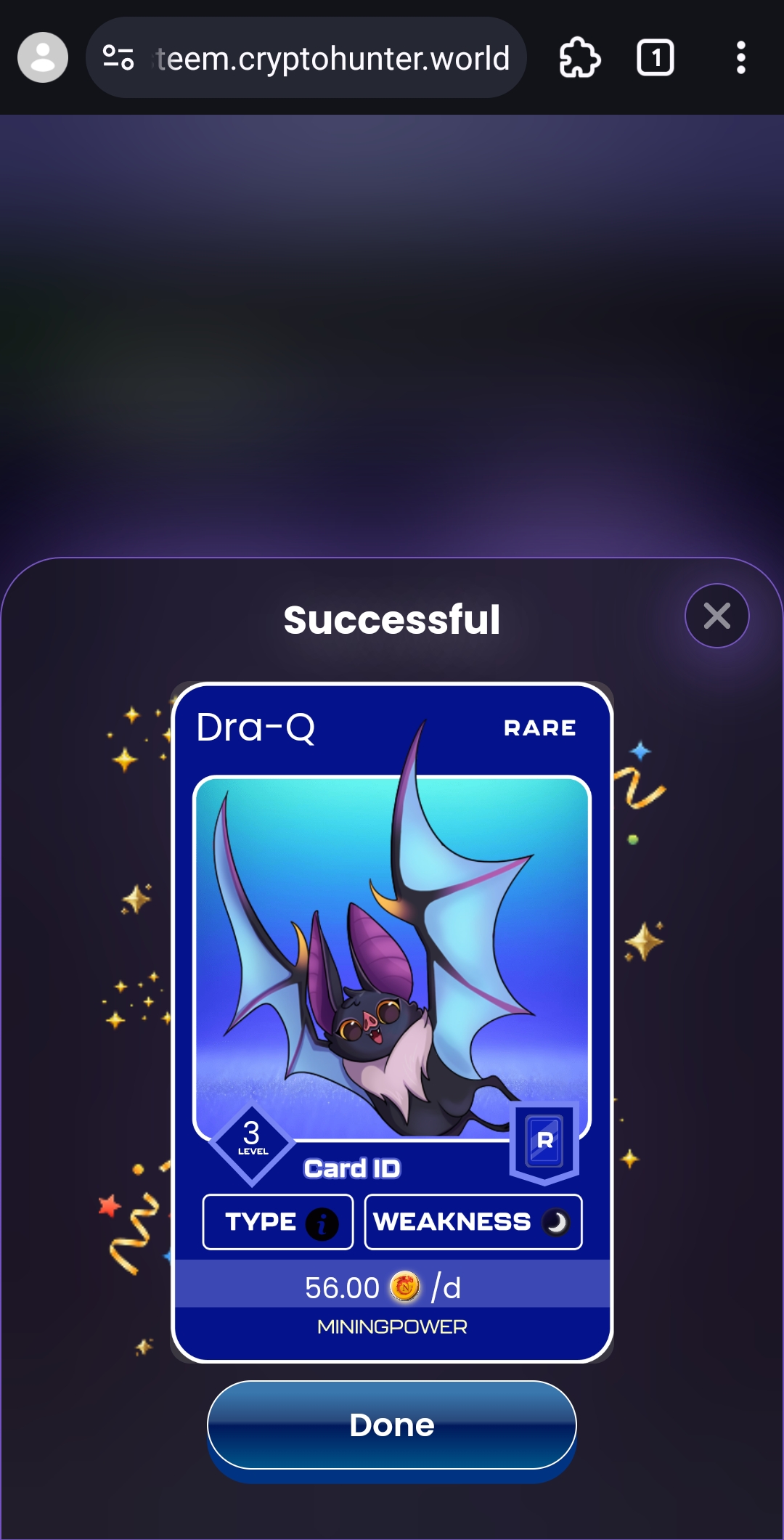Viewport: 784px width, 1540px height.
Task: Tap Done to confirm the card
Action: (x=392, y=1425)
